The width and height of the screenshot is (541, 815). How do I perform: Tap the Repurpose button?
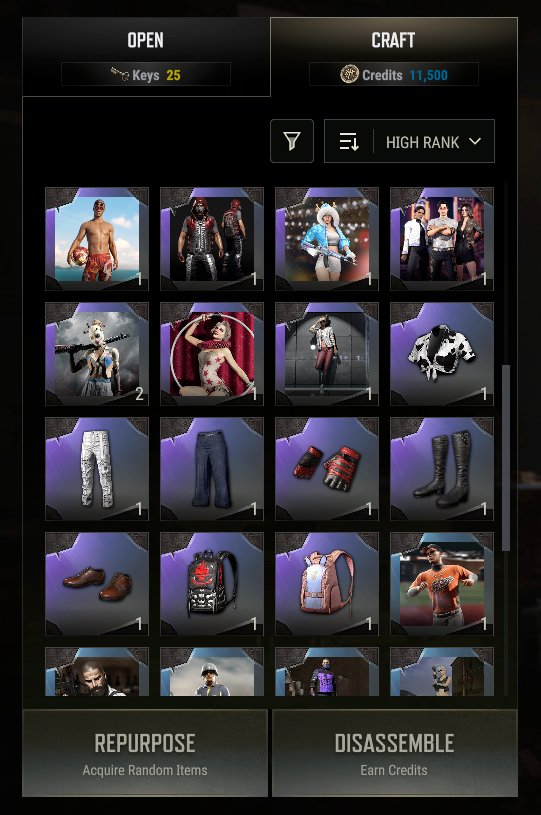point(145,753)
